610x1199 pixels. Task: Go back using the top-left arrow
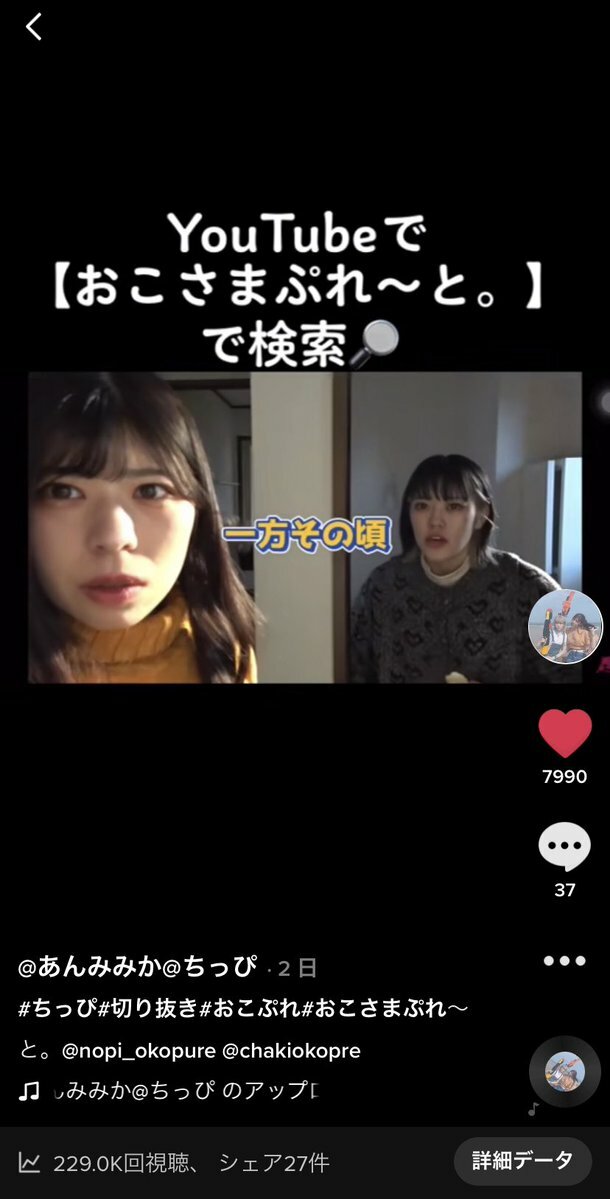pyautogui.click(x=34, y=27)
